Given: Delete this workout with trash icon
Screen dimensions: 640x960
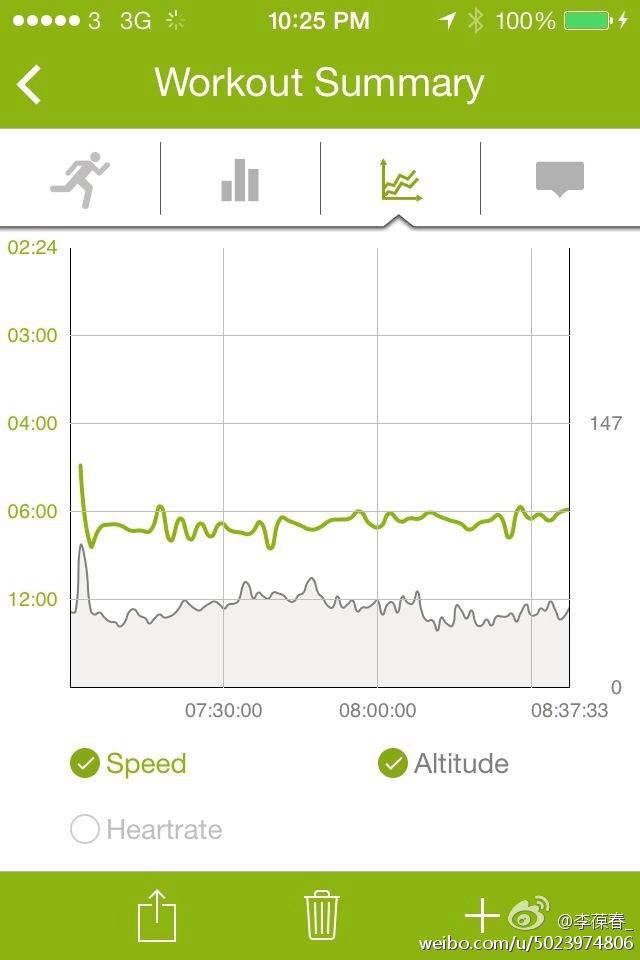Looking at the screenshot, I should (x=322, y=915).
